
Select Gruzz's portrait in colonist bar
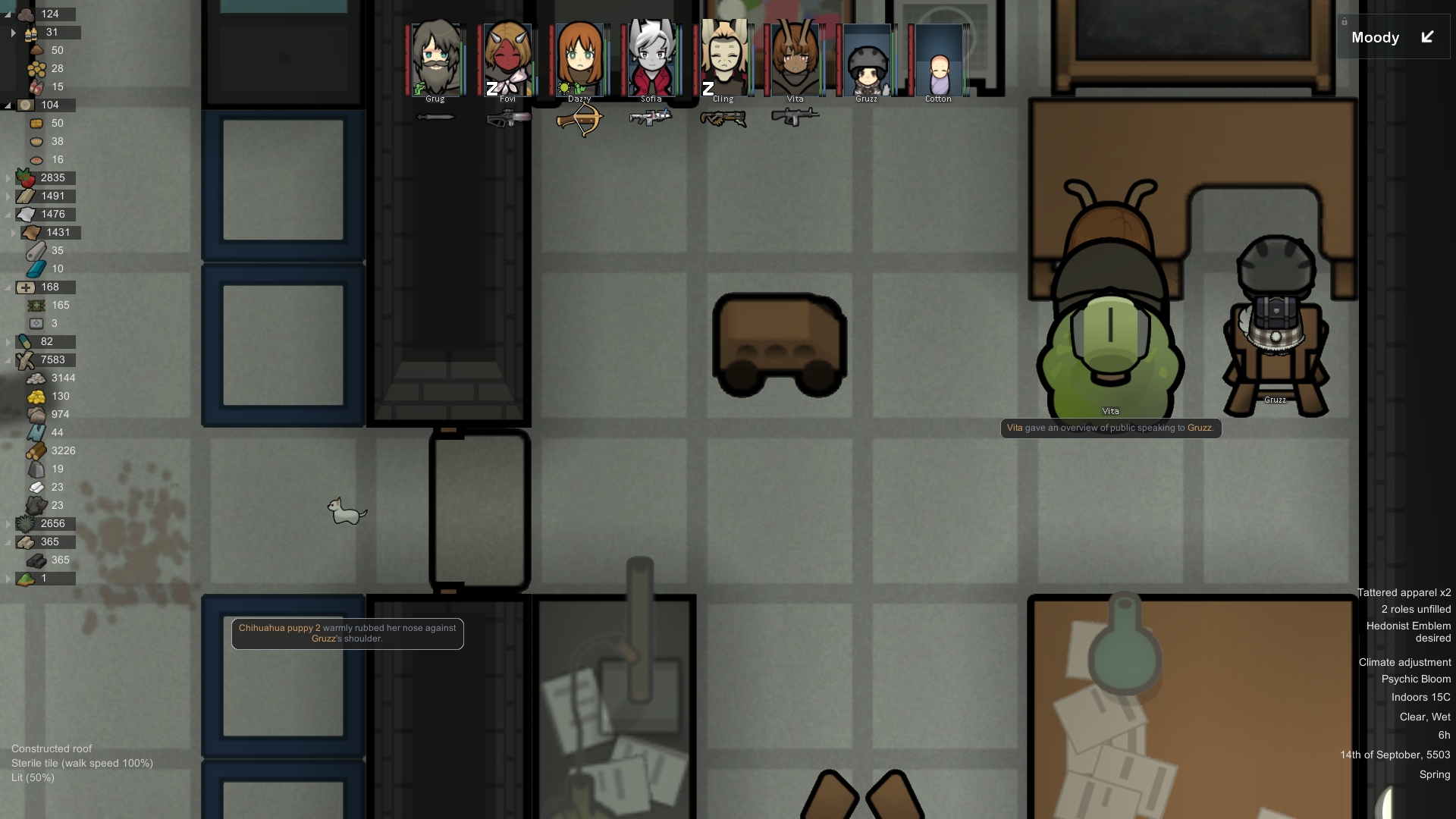tap(867, 61)
